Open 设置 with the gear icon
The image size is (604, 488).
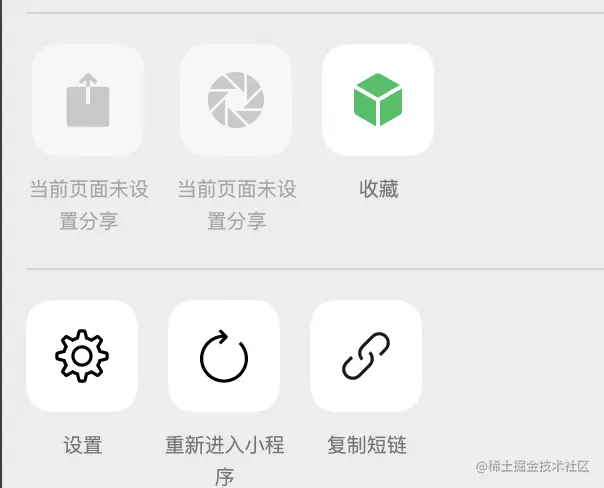point(82,356)
